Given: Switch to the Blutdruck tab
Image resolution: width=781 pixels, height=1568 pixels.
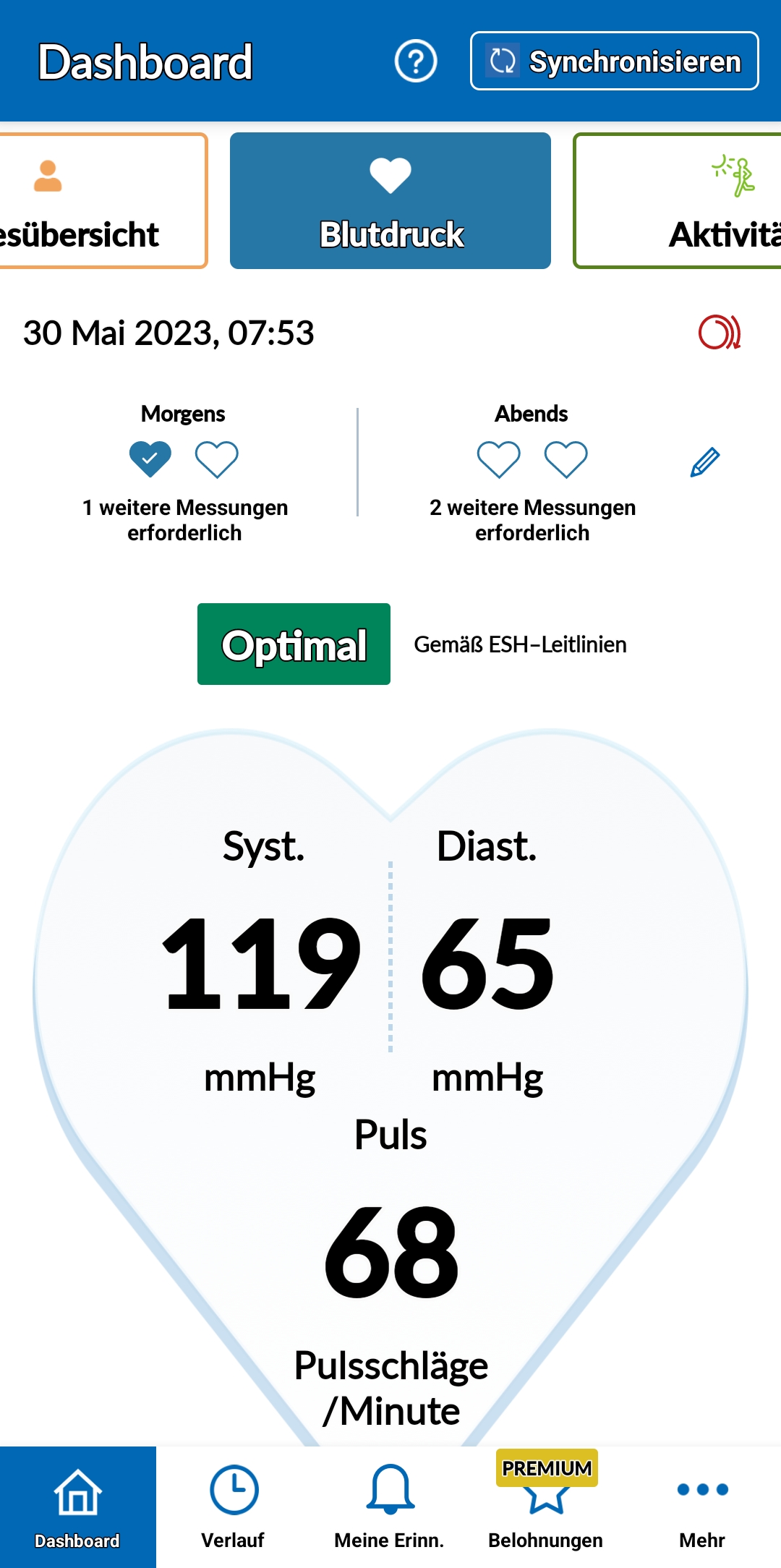Looking at the screenshot, I should click(x=390, y=200).
